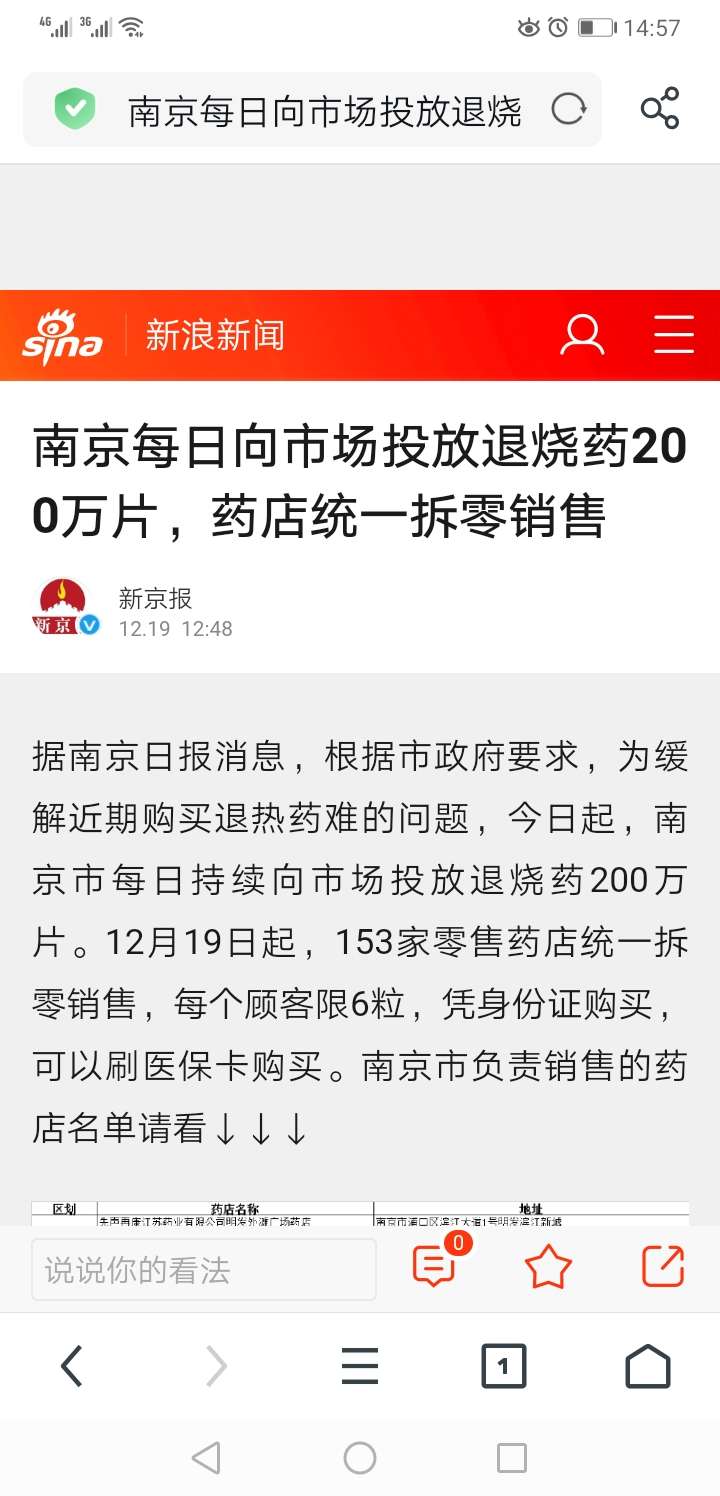Share this page from the browser toolbar
The width and height of the screenshot is (720, 1496).
660,109
